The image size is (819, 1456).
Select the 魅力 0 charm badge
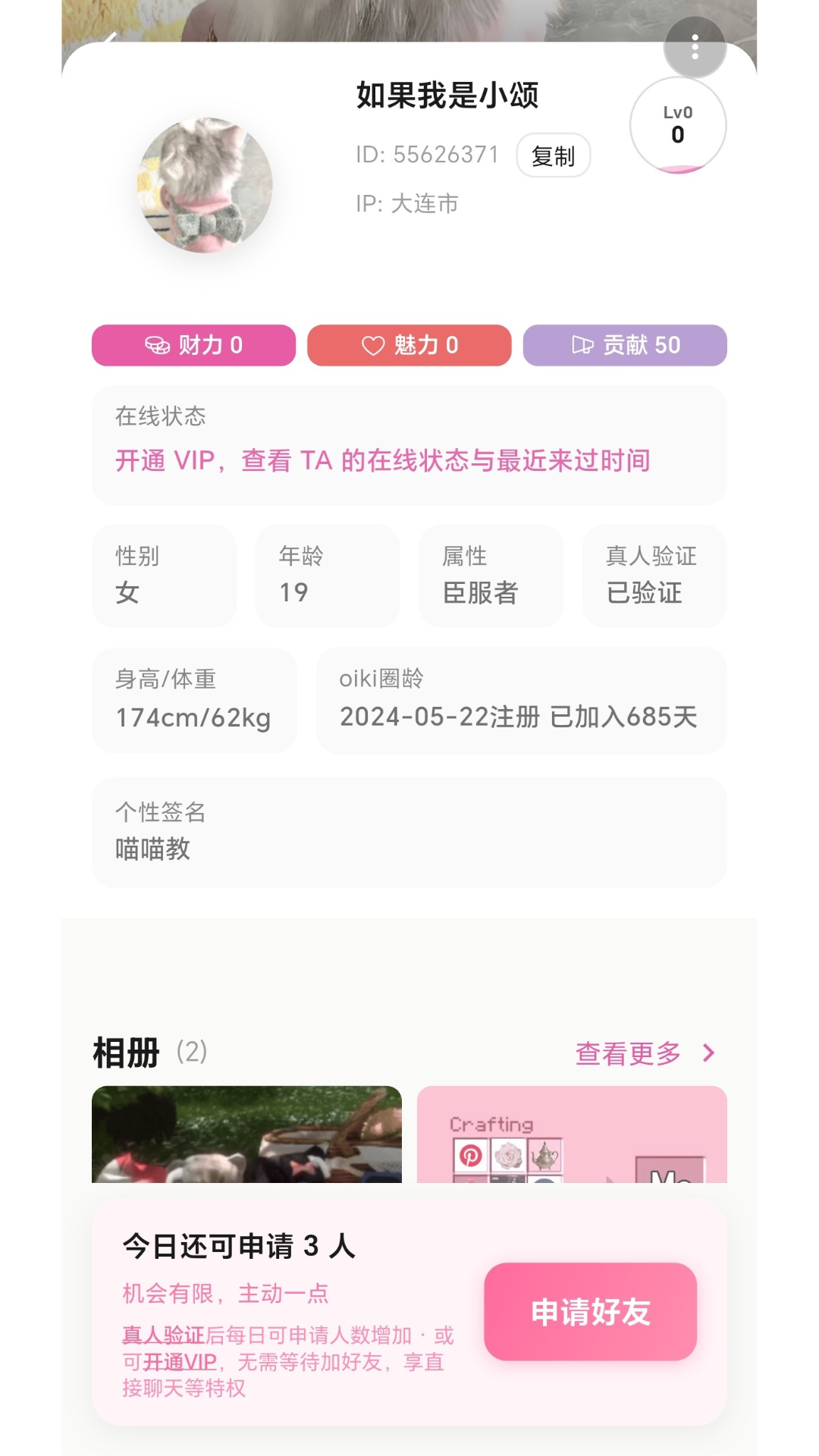pos(408,345)
